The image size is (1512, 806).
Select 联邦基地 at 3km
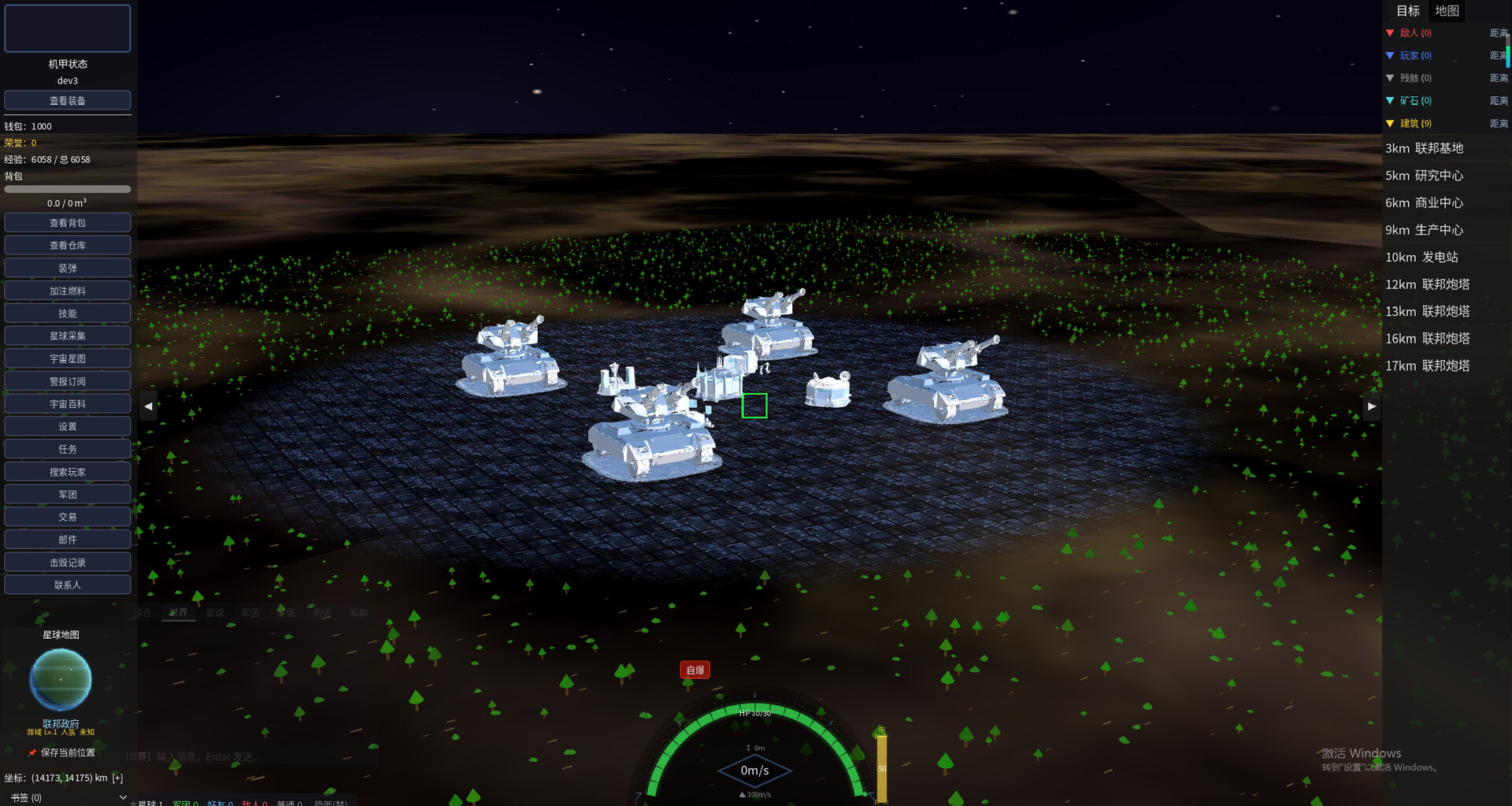[x=1424, y=148]
